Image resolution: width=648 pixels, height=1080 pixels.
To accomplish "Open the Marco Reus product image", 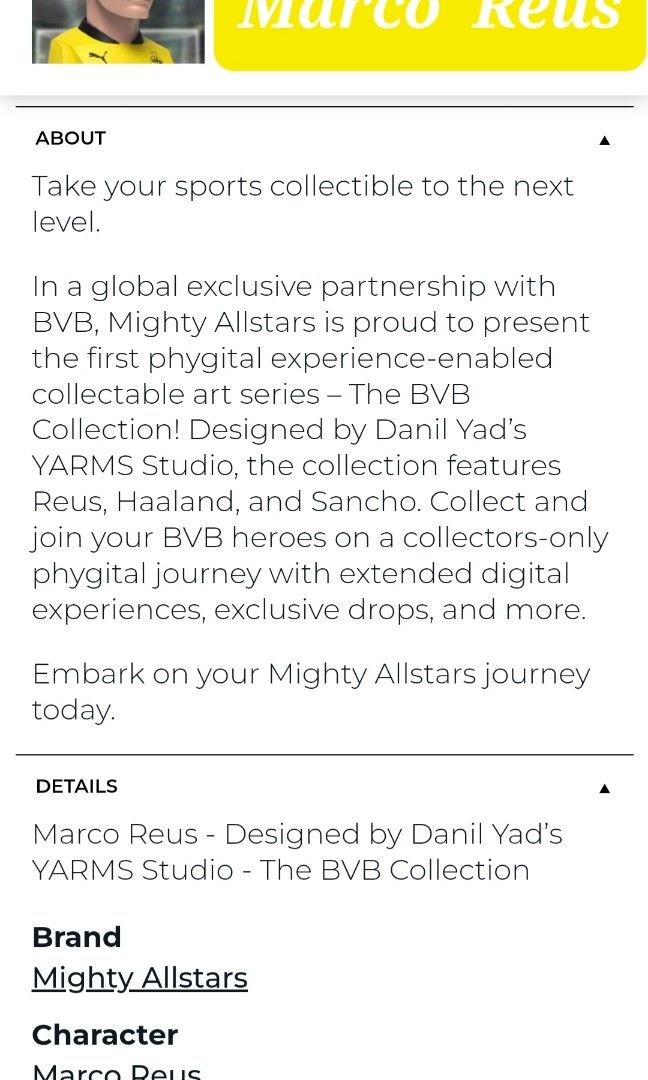I will [118, 32].
